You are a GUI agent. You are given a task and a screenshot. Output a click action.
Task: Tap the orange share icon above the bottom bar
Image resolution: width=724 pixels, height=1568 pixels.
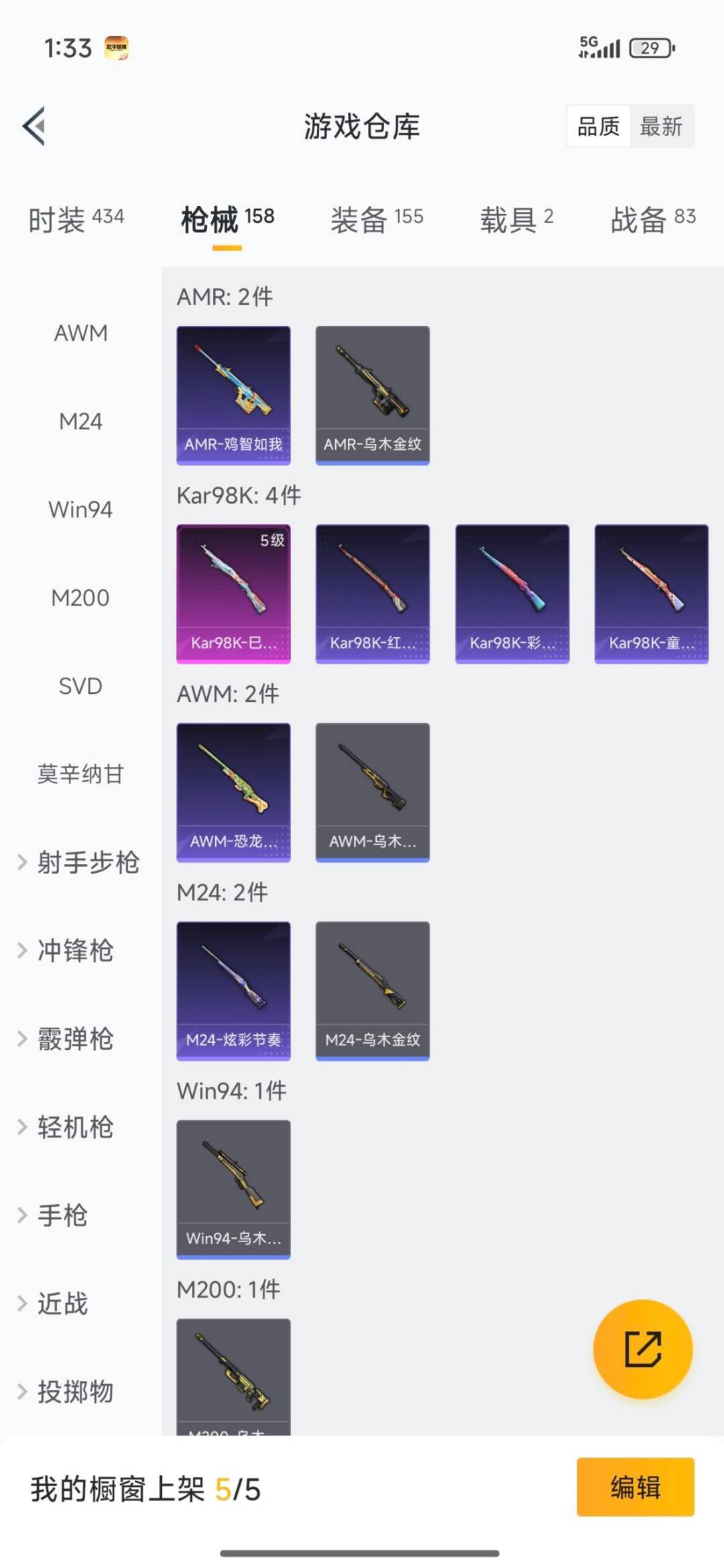point(642,1349)
